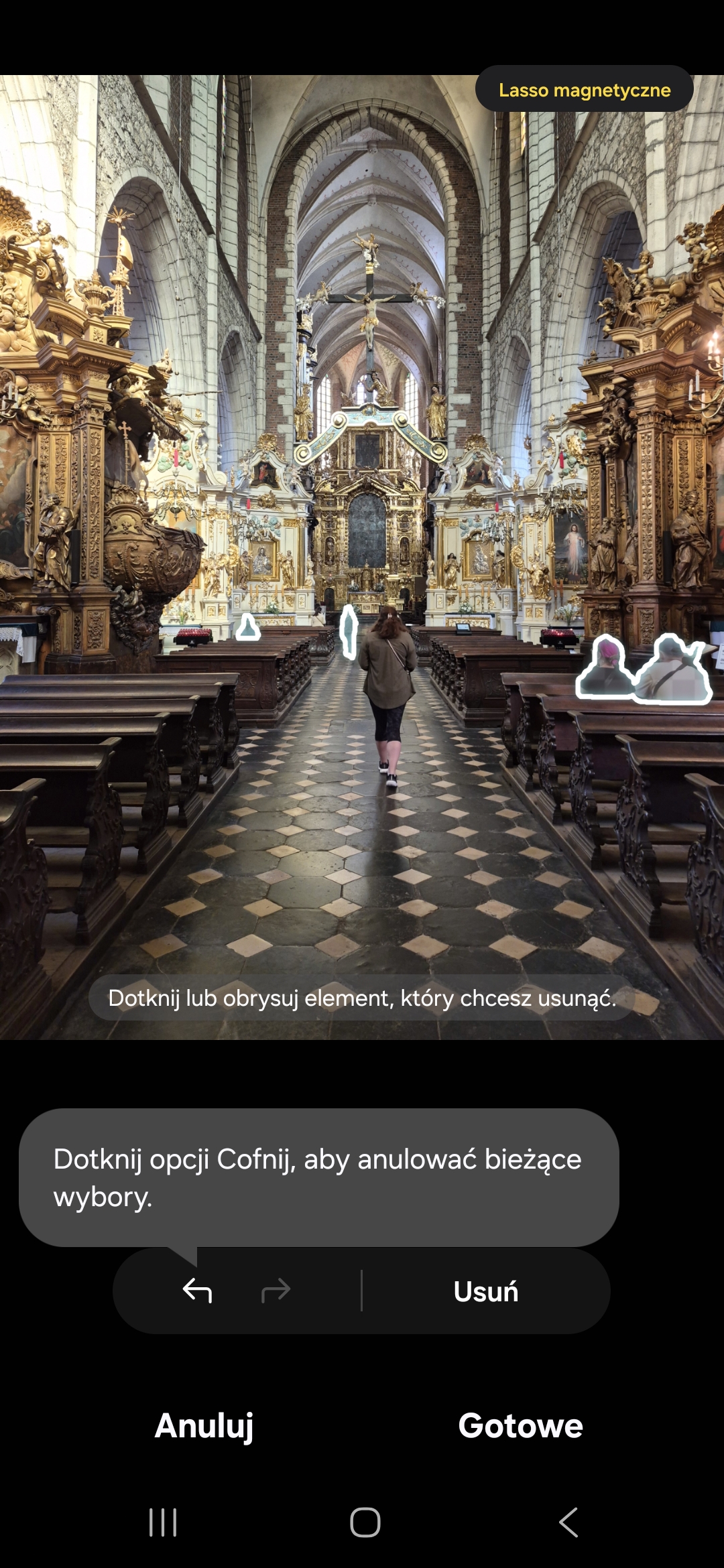Image resolution: width=724 pixels, height=1568 pixels.
Task: Toggle the Lasso magnetyczne mode
Action: pyautogui.click(x=584, y=90)
